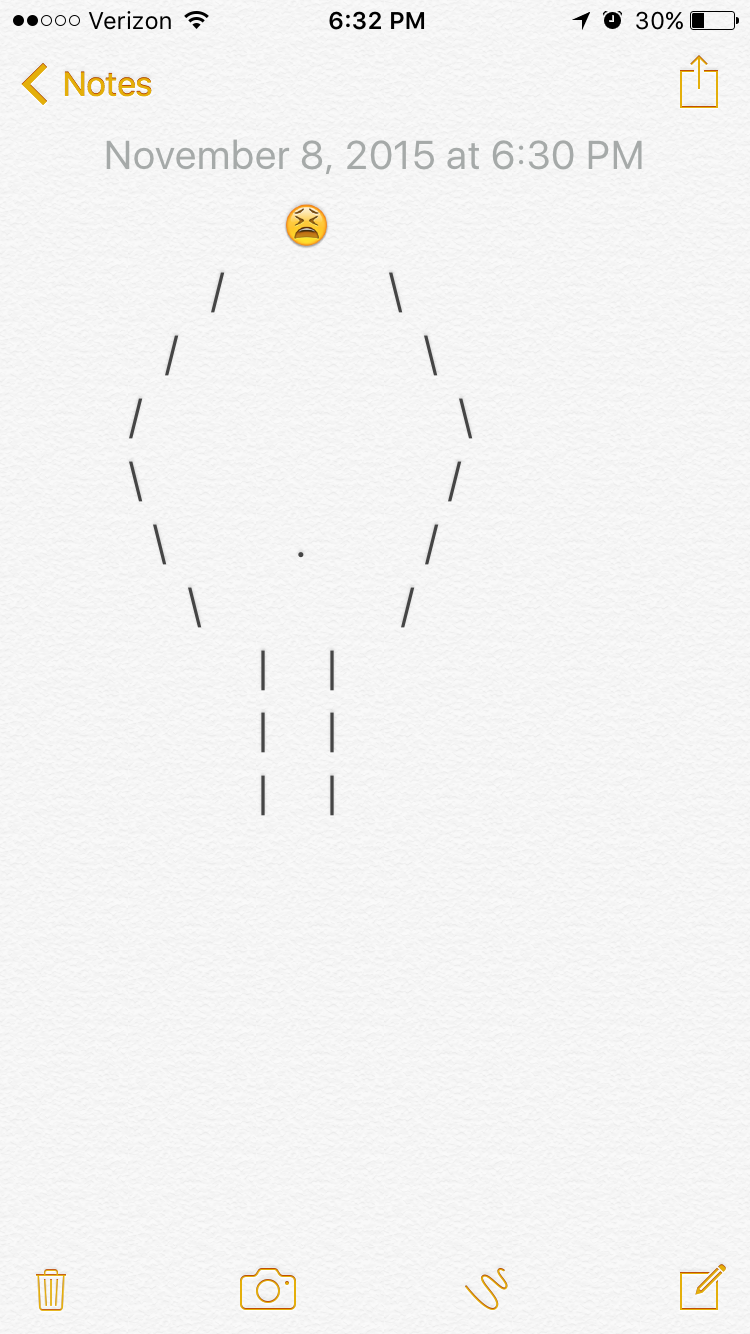Viewport: 750px width, 1334px height.
Task: Share this note
Action: tap(699, 82)
